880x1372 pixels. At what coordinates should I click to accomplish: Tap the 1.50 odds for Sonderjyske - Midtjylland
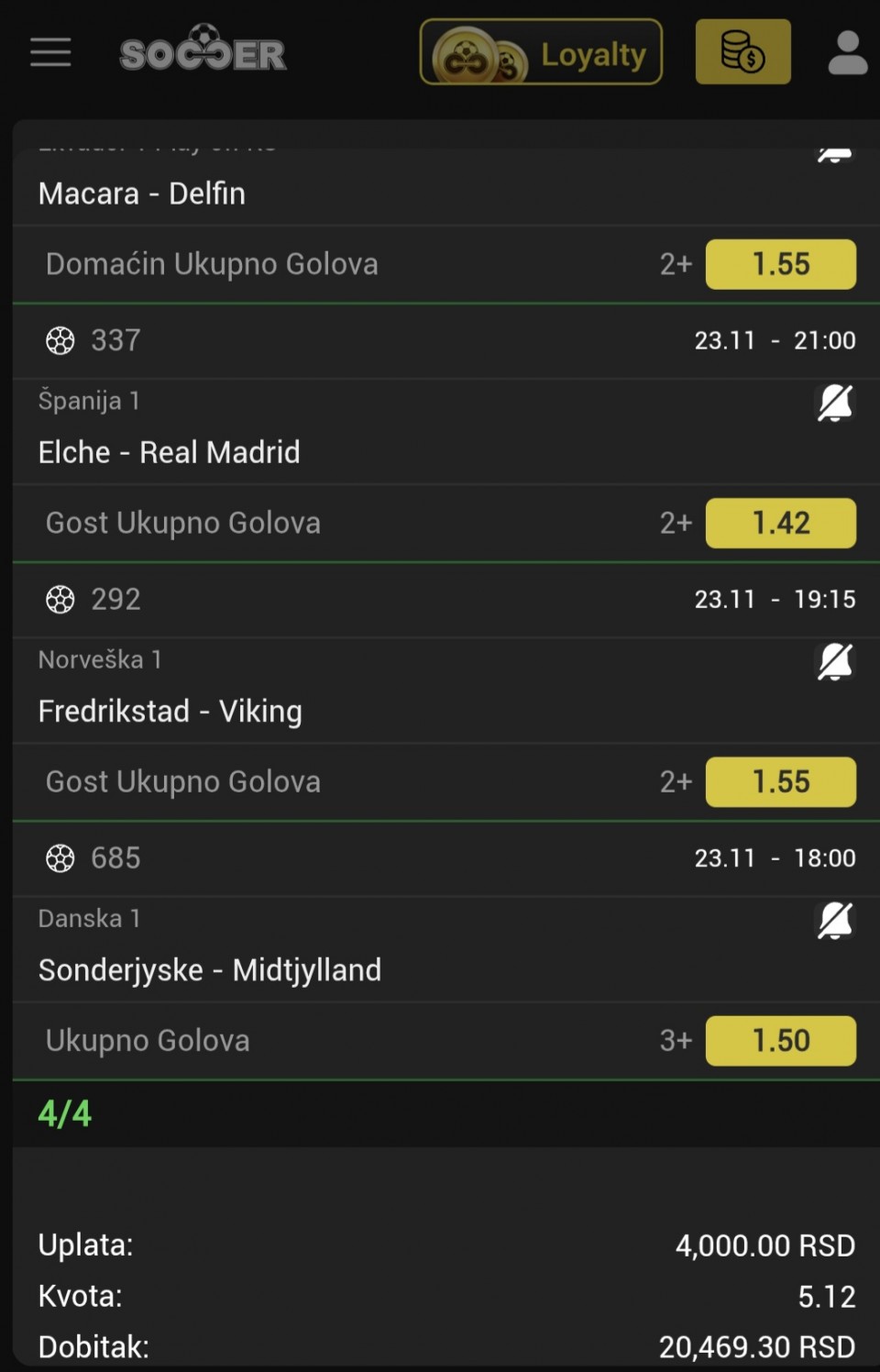[x=780, y=1040]
